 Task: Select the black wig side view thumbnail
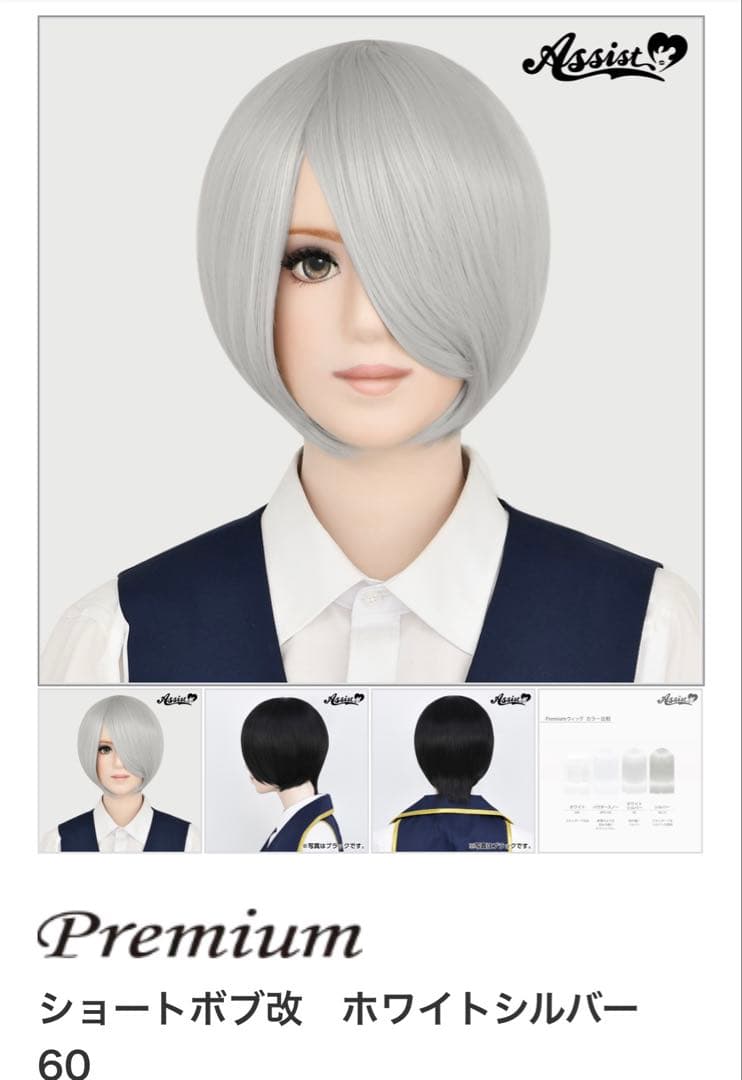pyautogui.click(x=286, y=770)
